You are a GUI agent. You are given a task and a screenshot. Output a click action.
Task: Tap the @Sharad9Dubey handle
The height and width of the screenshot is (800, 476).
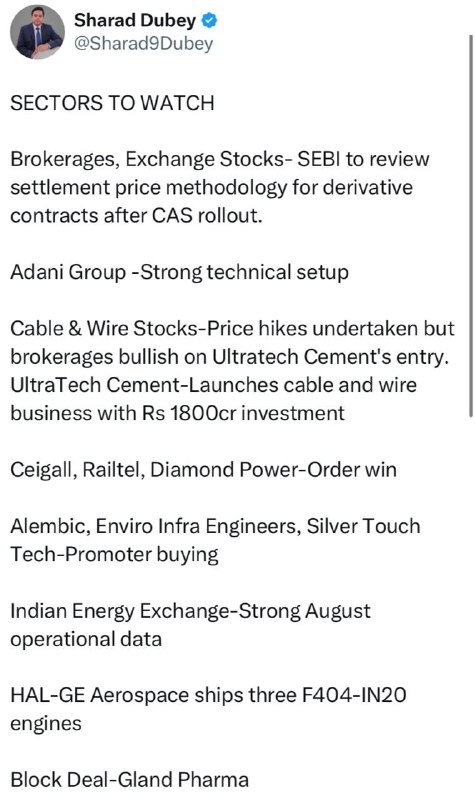coord(143,44)
